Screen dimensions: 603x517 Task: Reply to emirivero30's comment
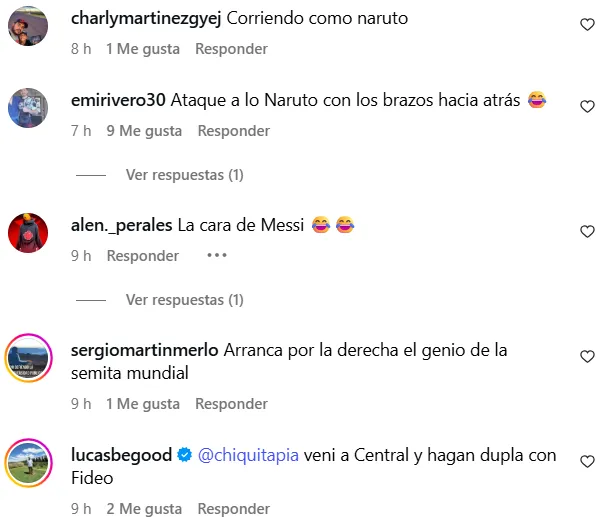click(x=234, y=131)
